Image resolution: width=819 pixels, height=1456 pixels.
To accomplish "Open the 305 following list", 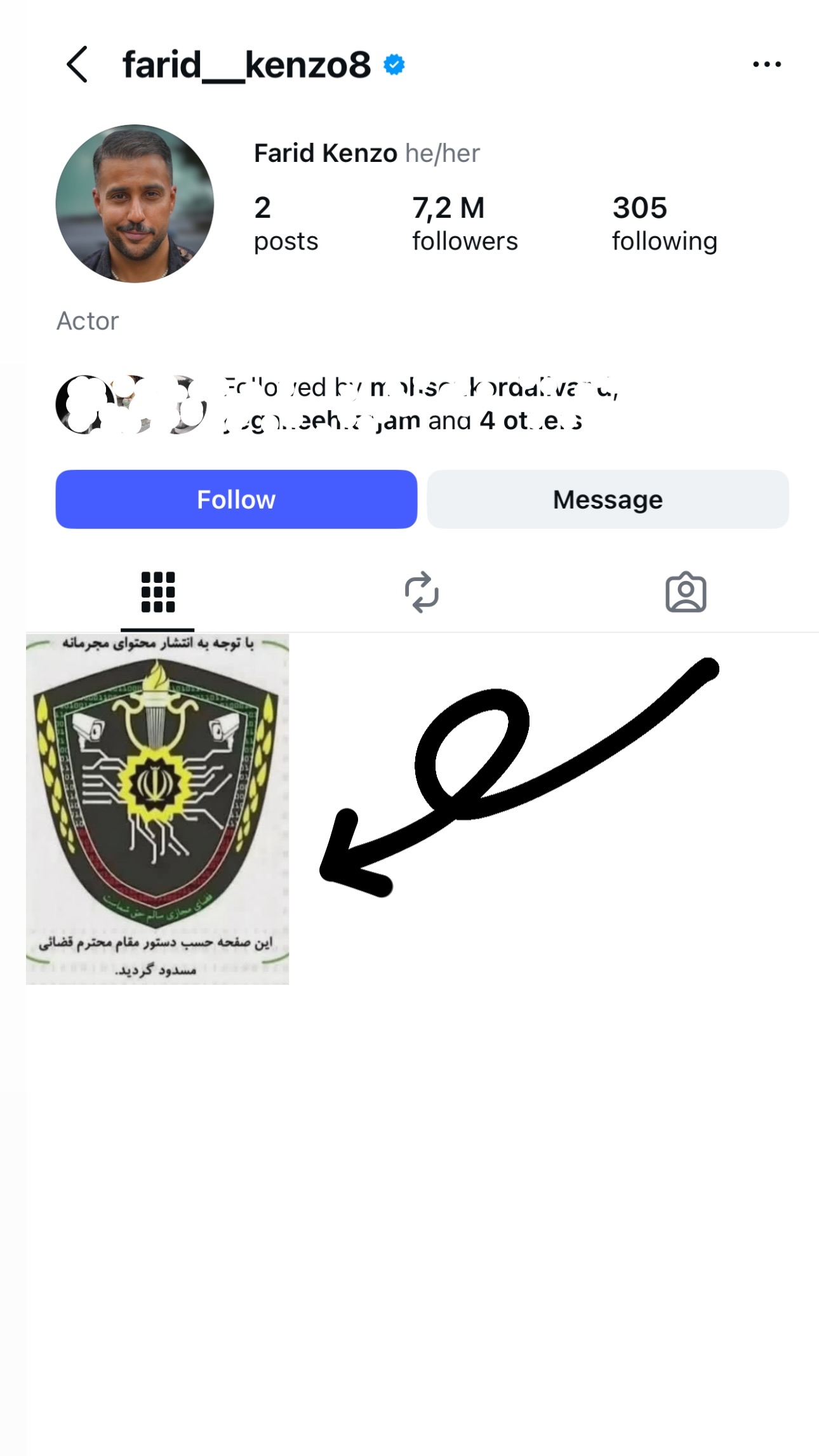I will tap(665, 224).
